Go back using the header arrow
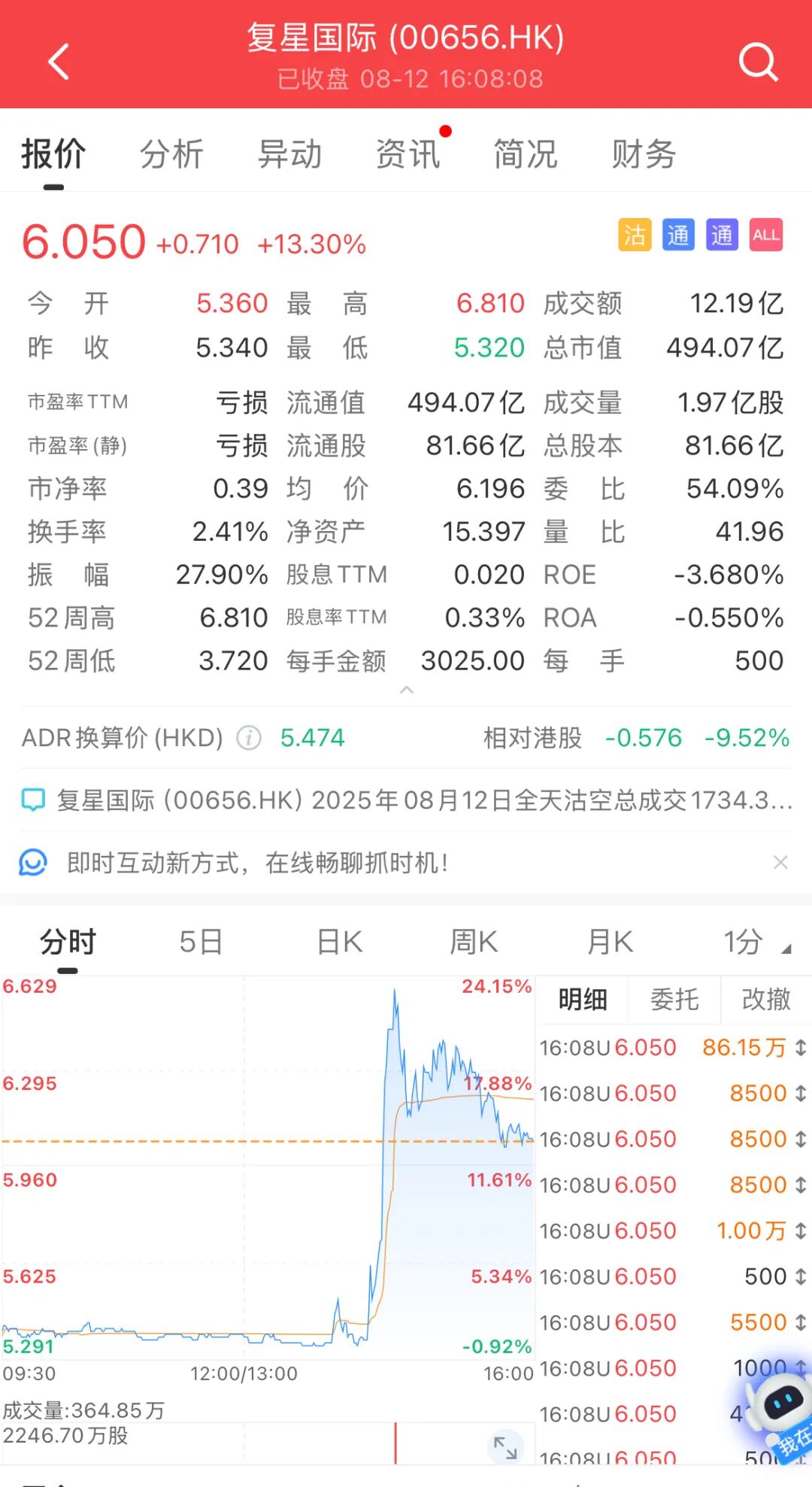The height and width of the screenshot is (1487, 812). 59,61
